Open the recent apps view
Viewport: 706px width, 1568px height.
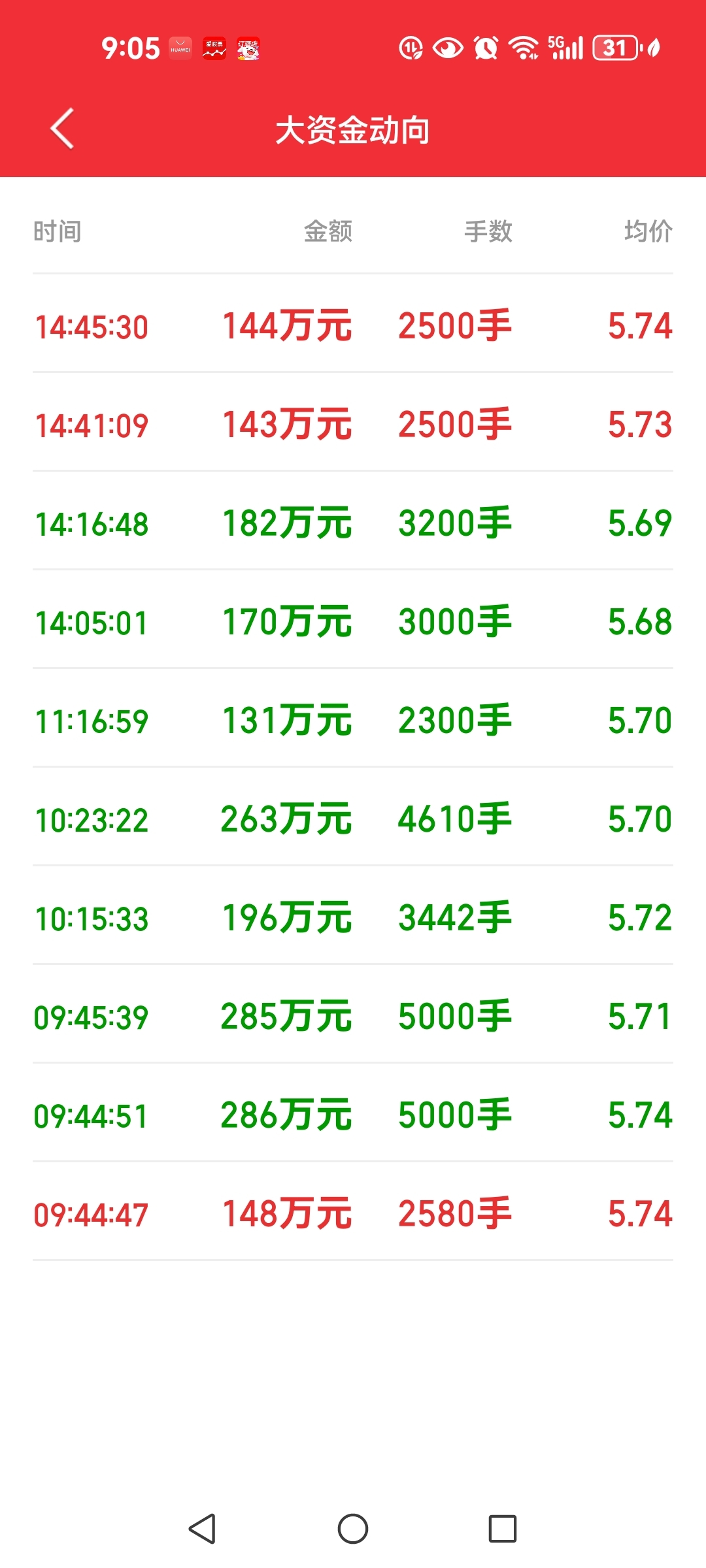[503, 1529]
